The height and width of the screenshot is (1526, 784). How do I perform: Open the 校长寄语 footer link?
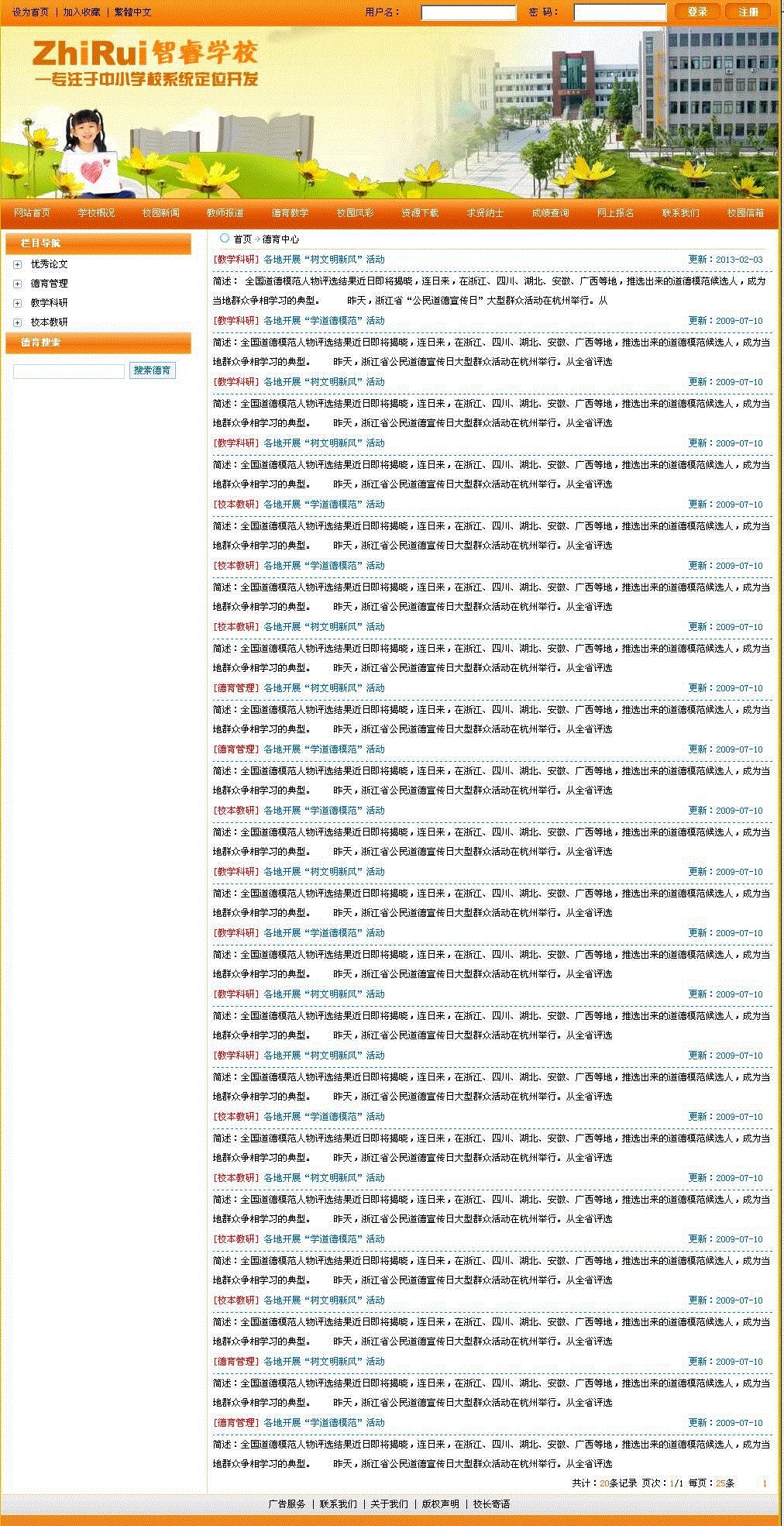click(x=492, y=1504)
